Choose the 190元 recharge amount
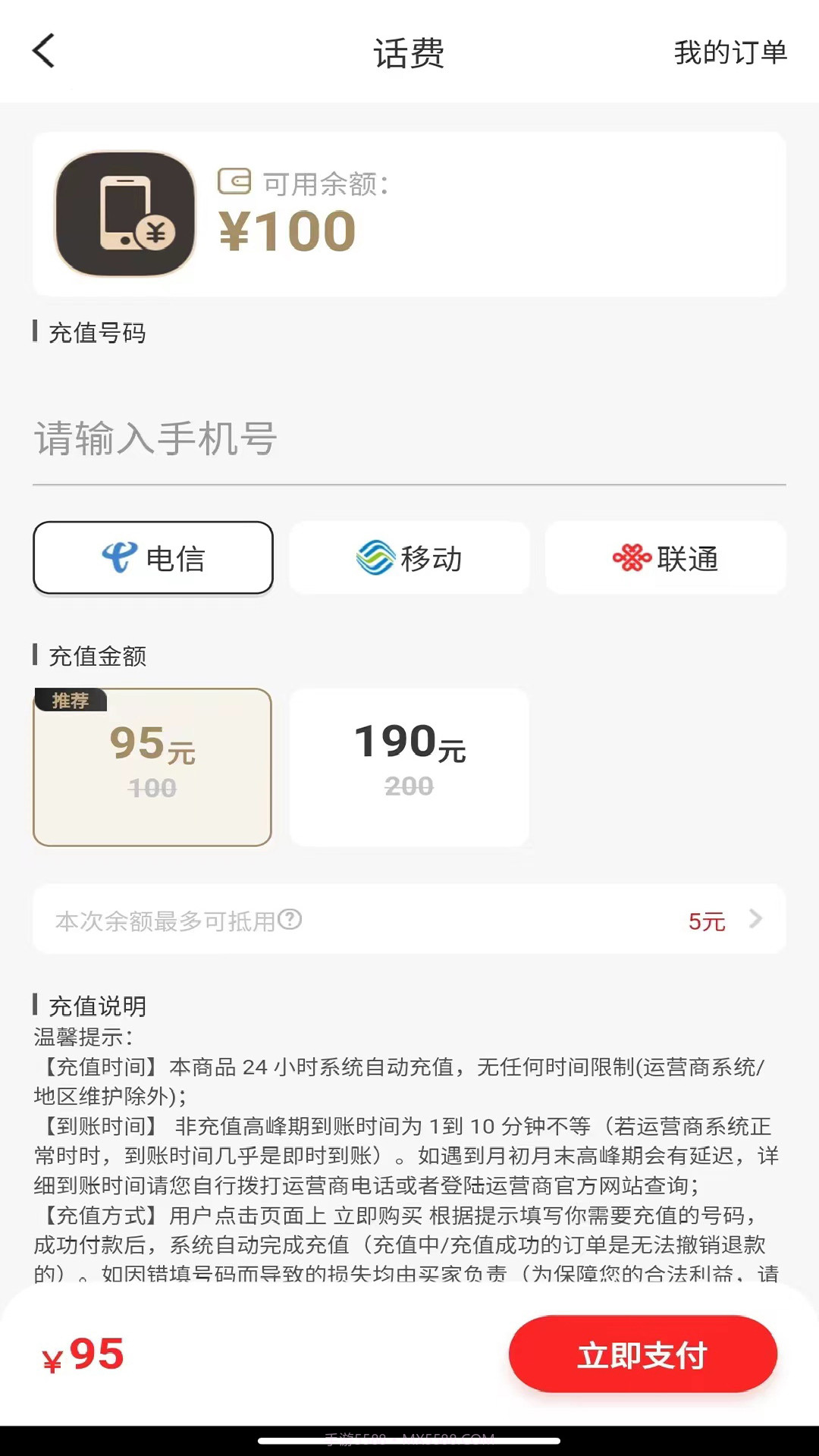This screenshot has width=819, height=1456. click(409, 766)
